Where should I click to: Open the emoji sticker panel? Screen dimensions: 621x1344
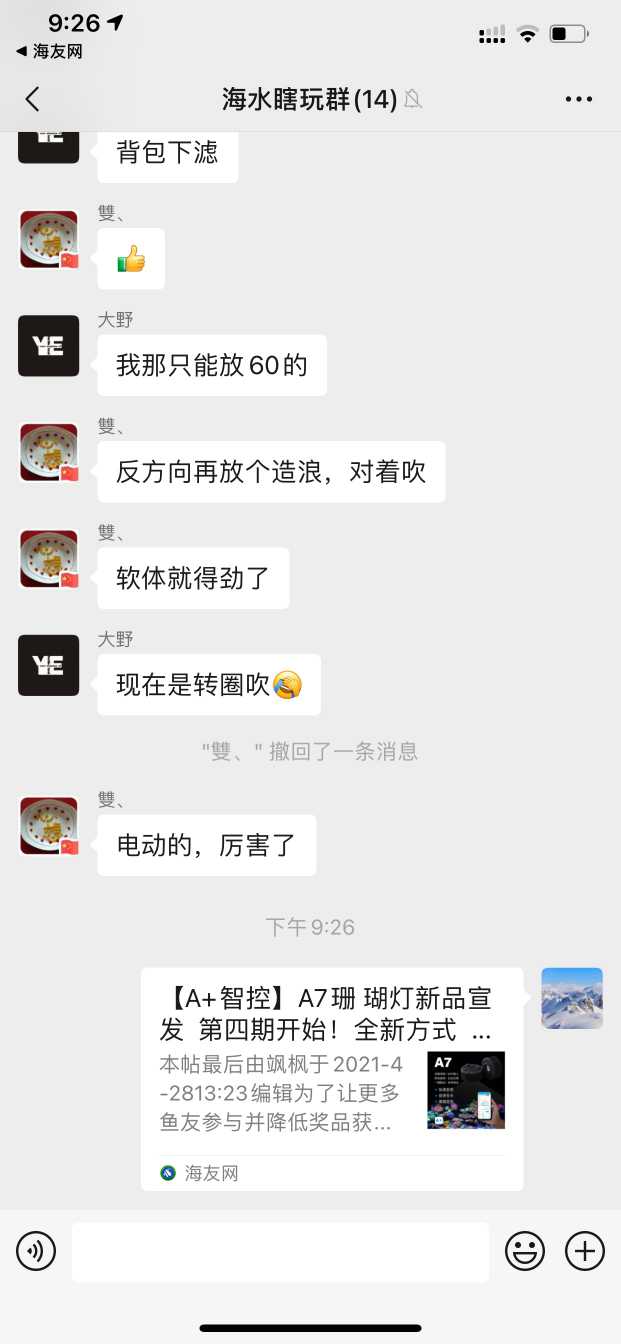pyautogui.click(x=525, y=1251)
